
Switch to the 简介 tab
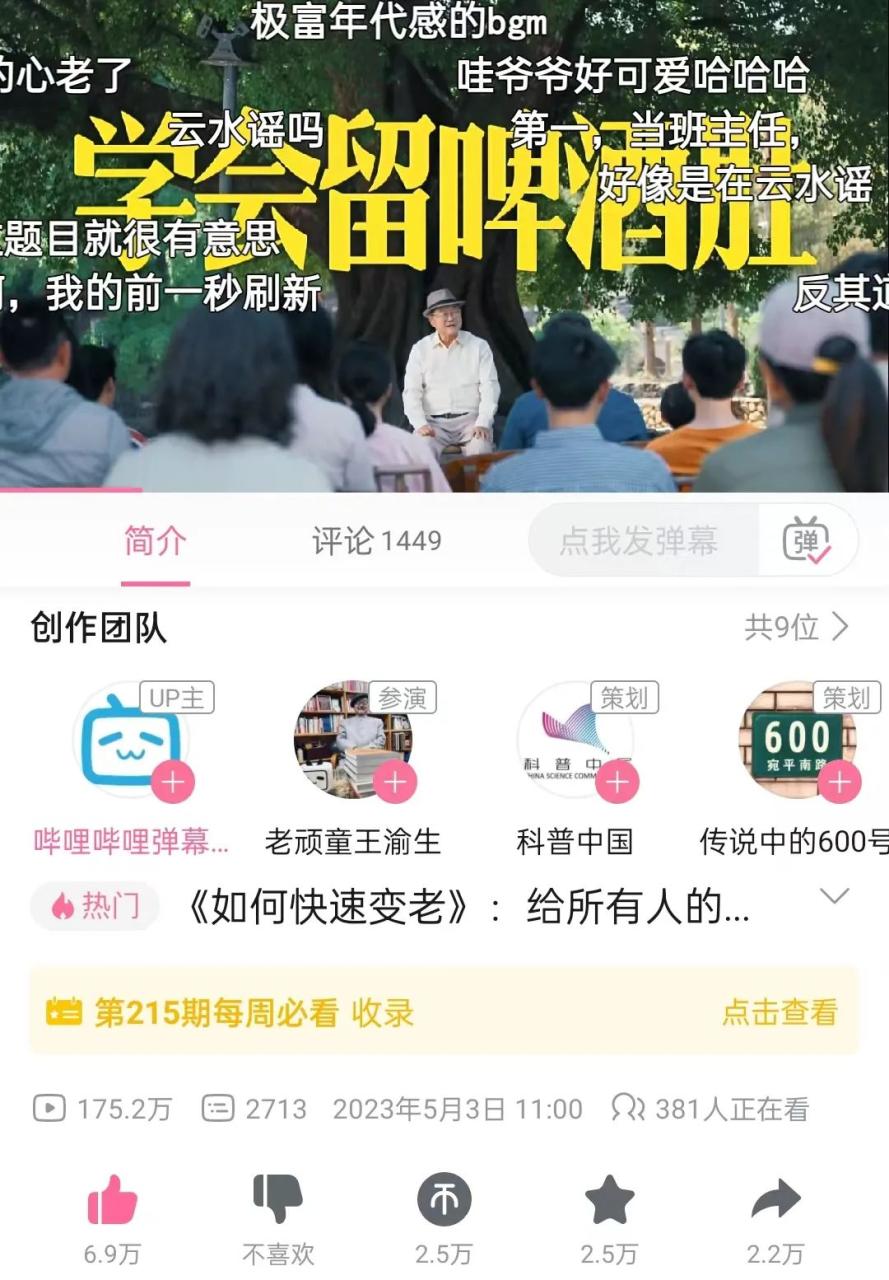pos(155,541)
